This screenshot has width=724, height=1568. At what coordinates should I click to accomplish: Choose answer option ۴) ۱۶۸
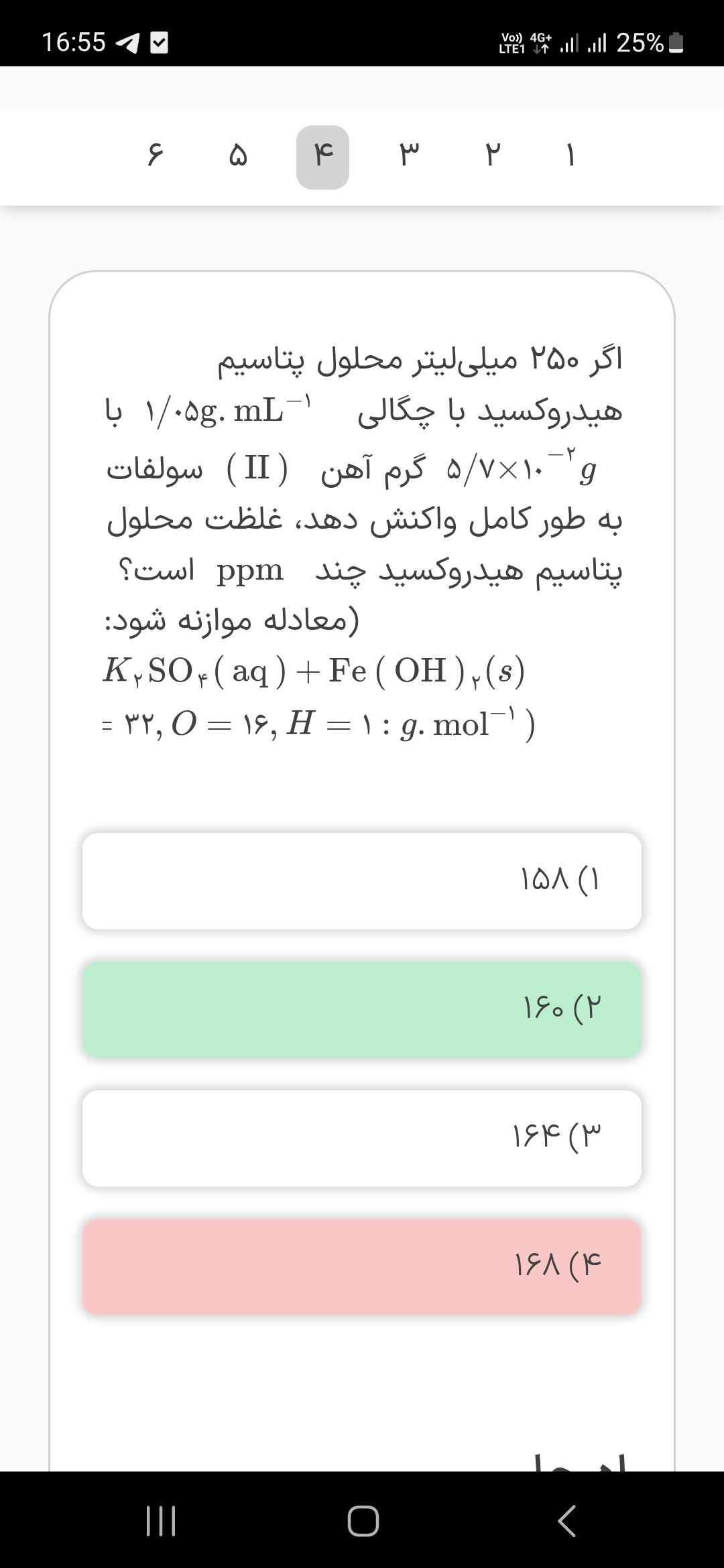click(362, 1267)
